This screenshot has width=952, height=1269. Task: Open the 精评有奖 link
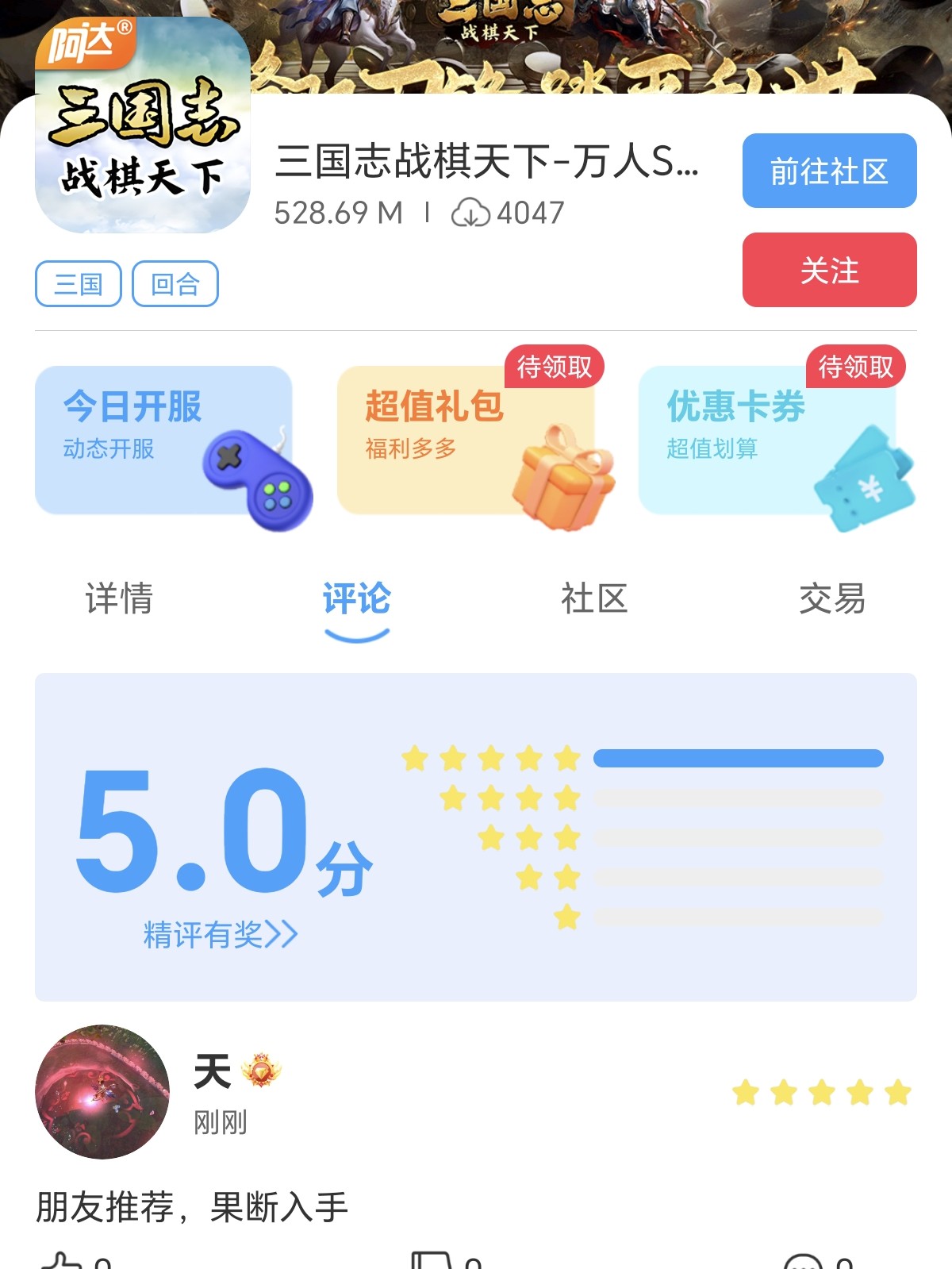click(220, 934)
